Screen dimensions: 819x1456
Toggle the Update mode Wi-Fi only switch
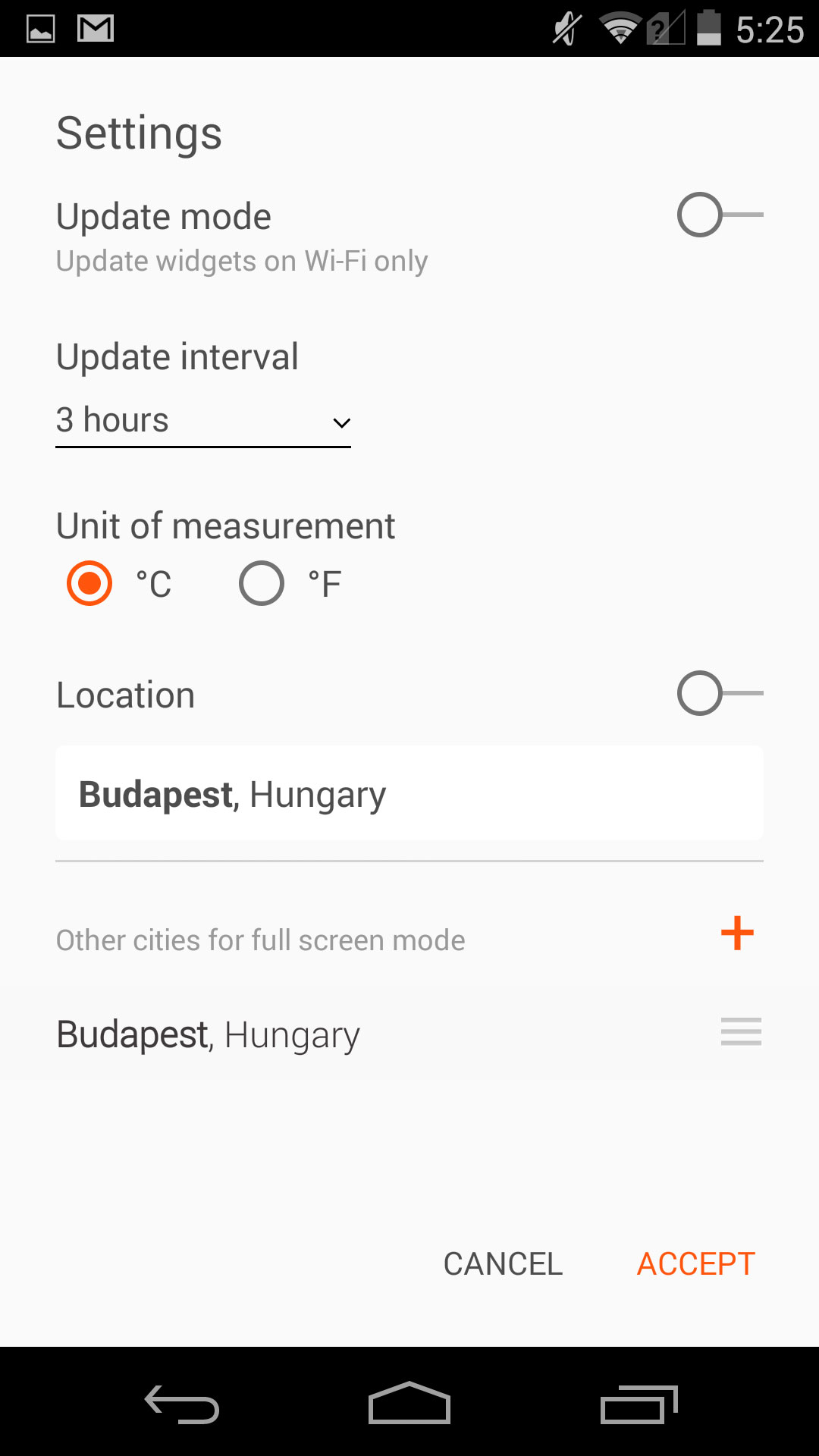pos(720,215)
